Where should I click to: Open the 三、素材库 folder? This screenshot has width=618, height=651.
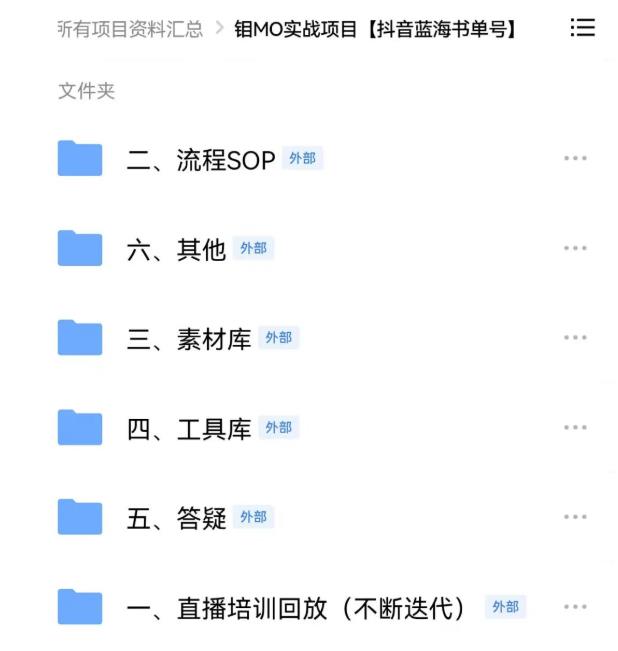click(188, 339)
